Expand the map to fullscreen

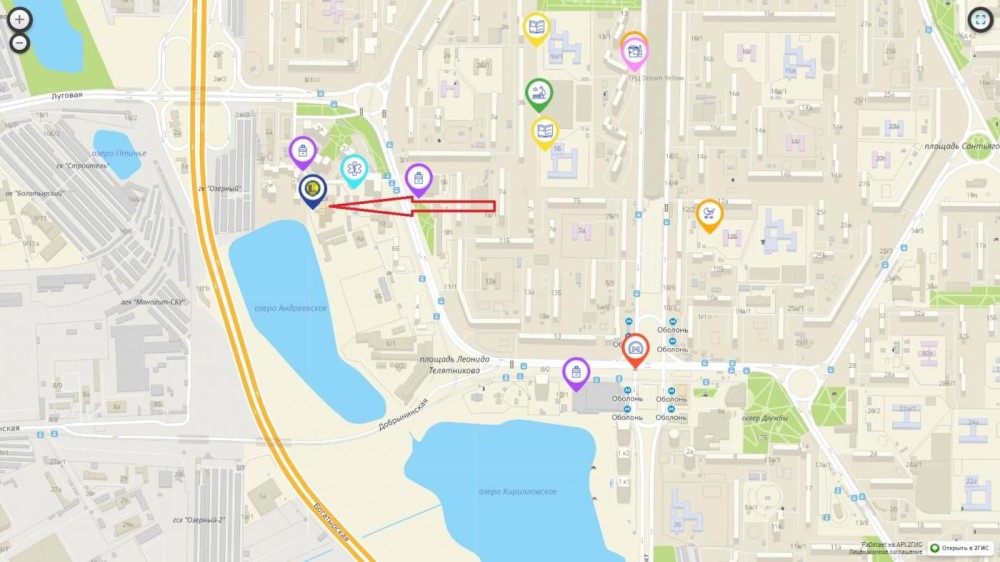(x=979, y=18)
